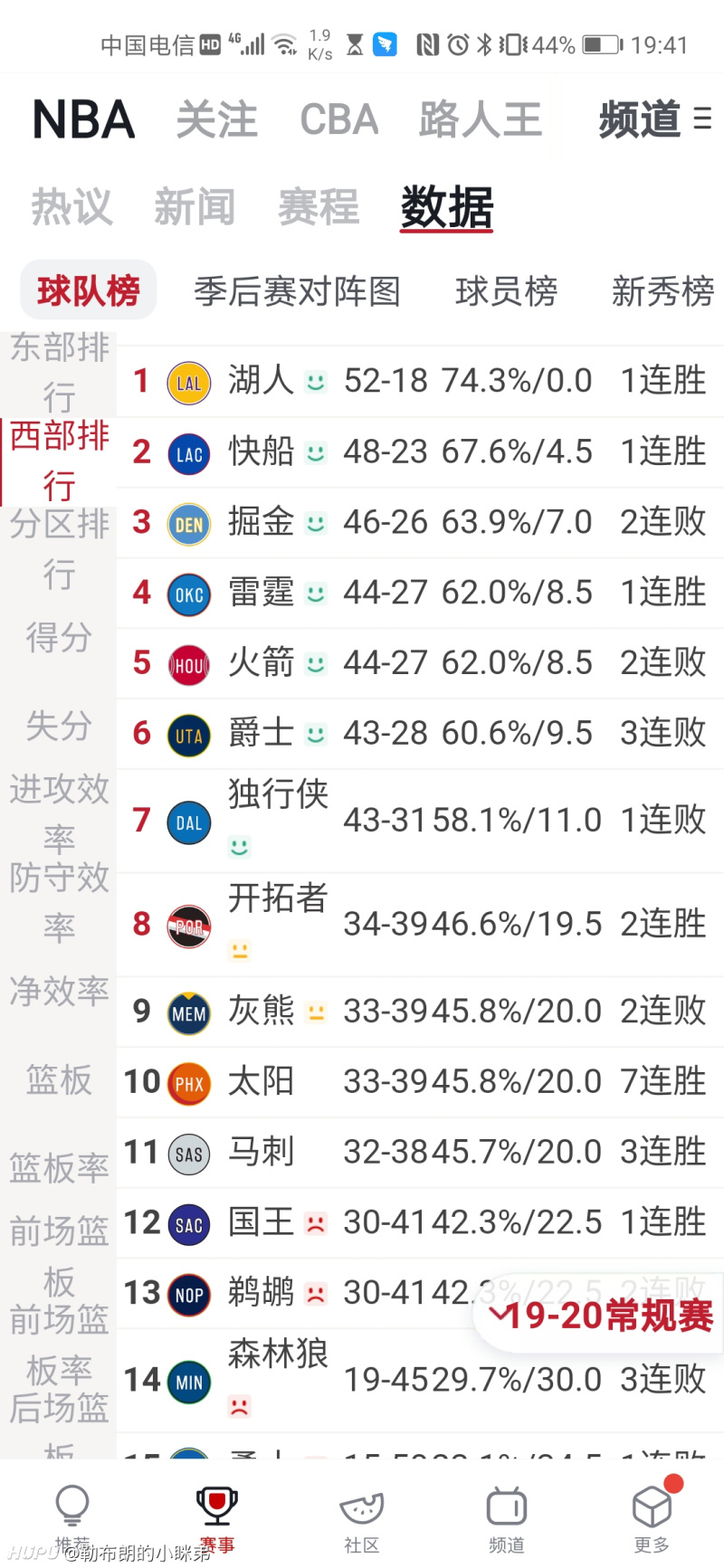Image resolution: width=724 pixels, height=1568 pixels.
Task: Open the 更多 cube icon
Action: (x=652, y=1504)
